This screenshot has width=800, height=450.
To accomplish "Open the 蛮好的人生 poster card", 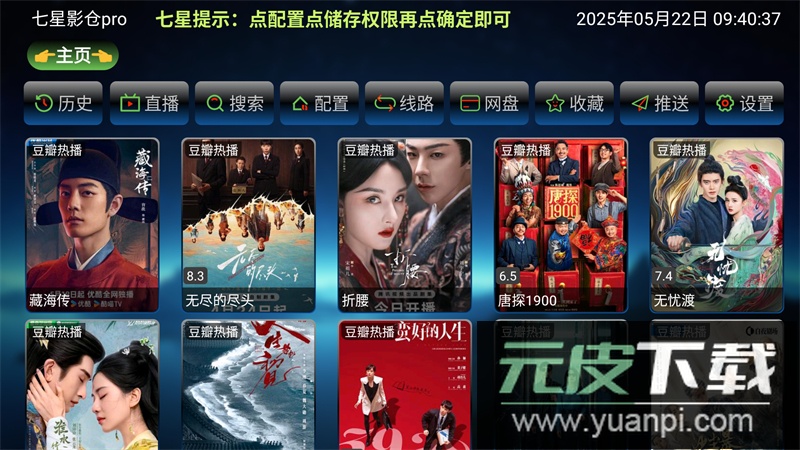I will pos(404,385).
